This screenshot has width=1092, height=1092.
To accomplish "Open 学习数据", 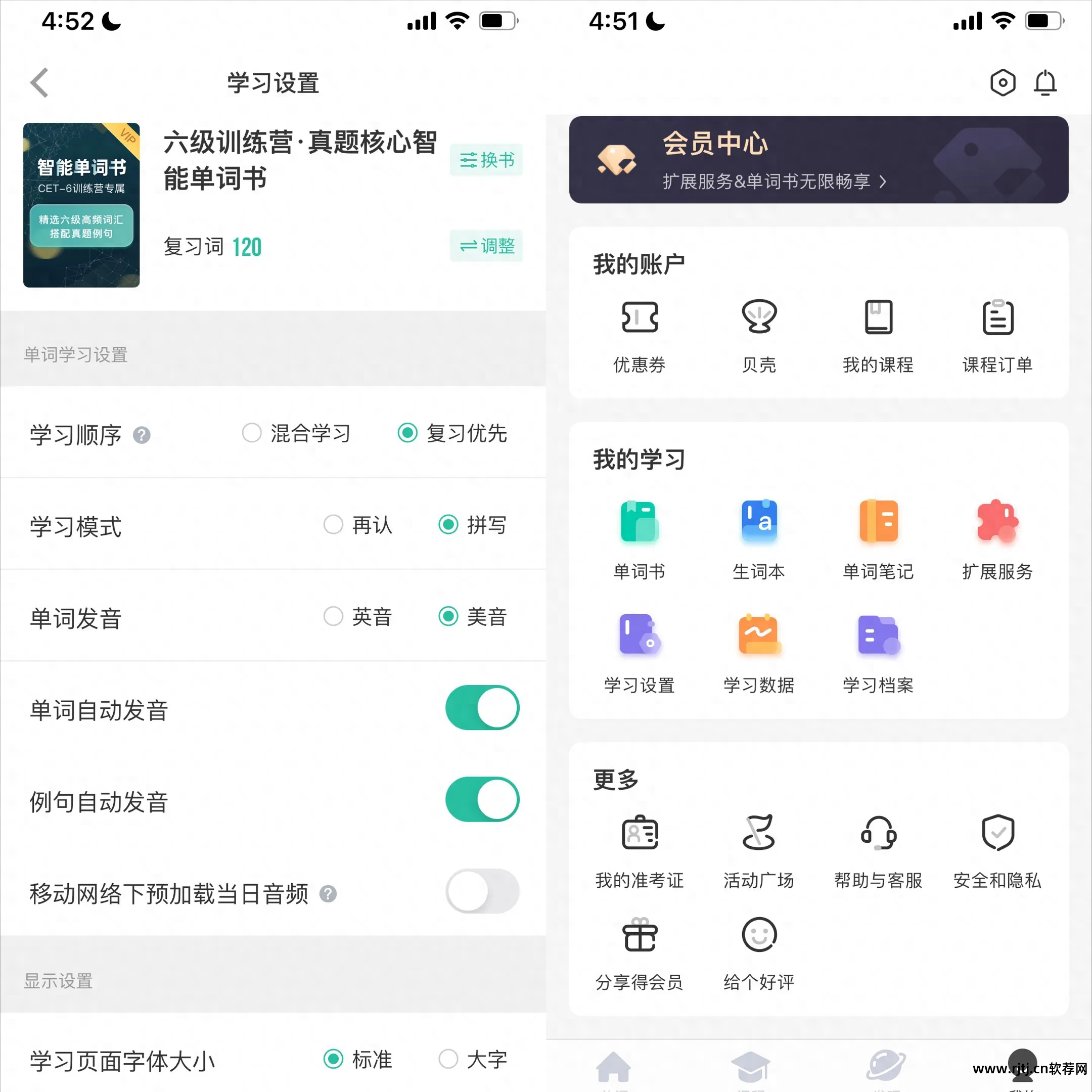I will tap(758, 653).
